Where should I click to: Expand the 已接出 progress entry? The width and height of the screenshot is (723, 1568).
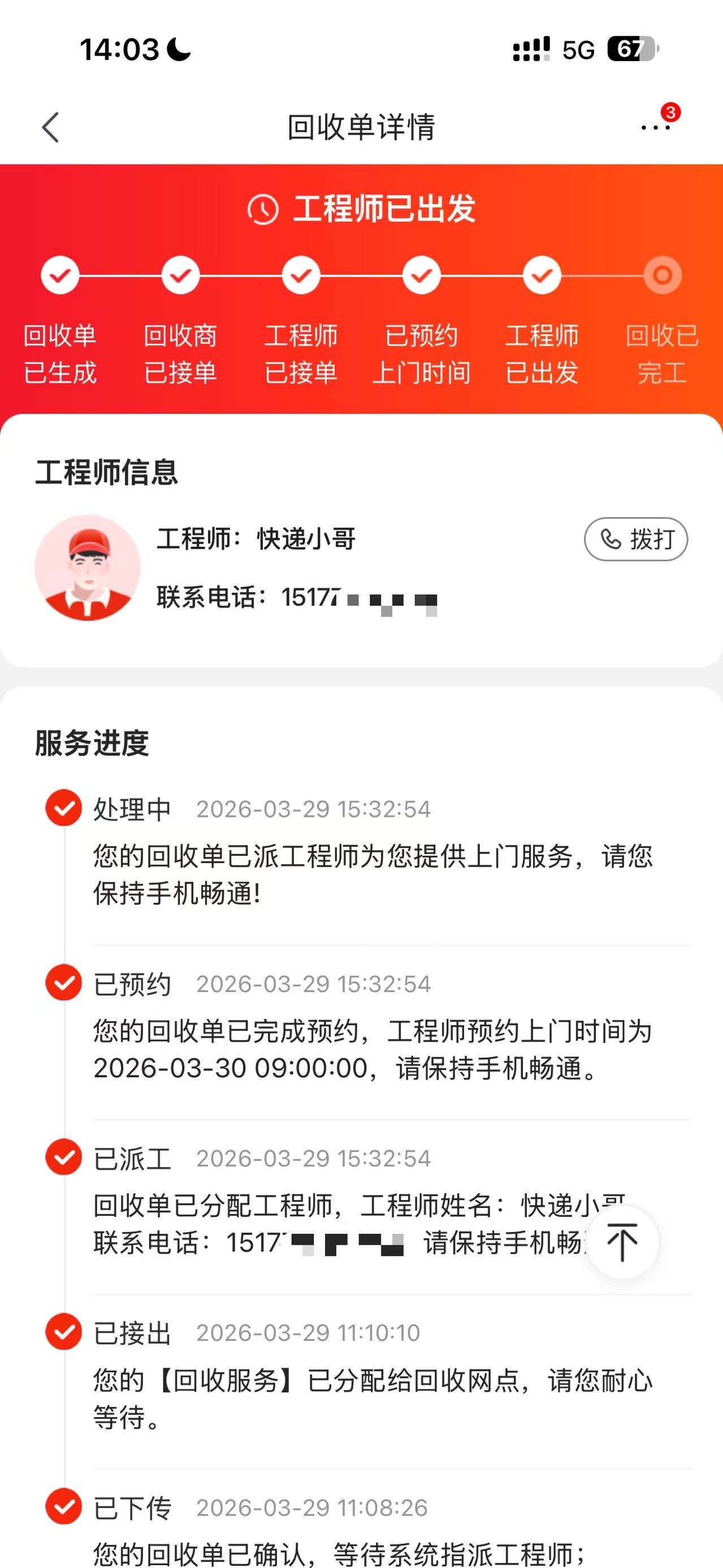63,1331
